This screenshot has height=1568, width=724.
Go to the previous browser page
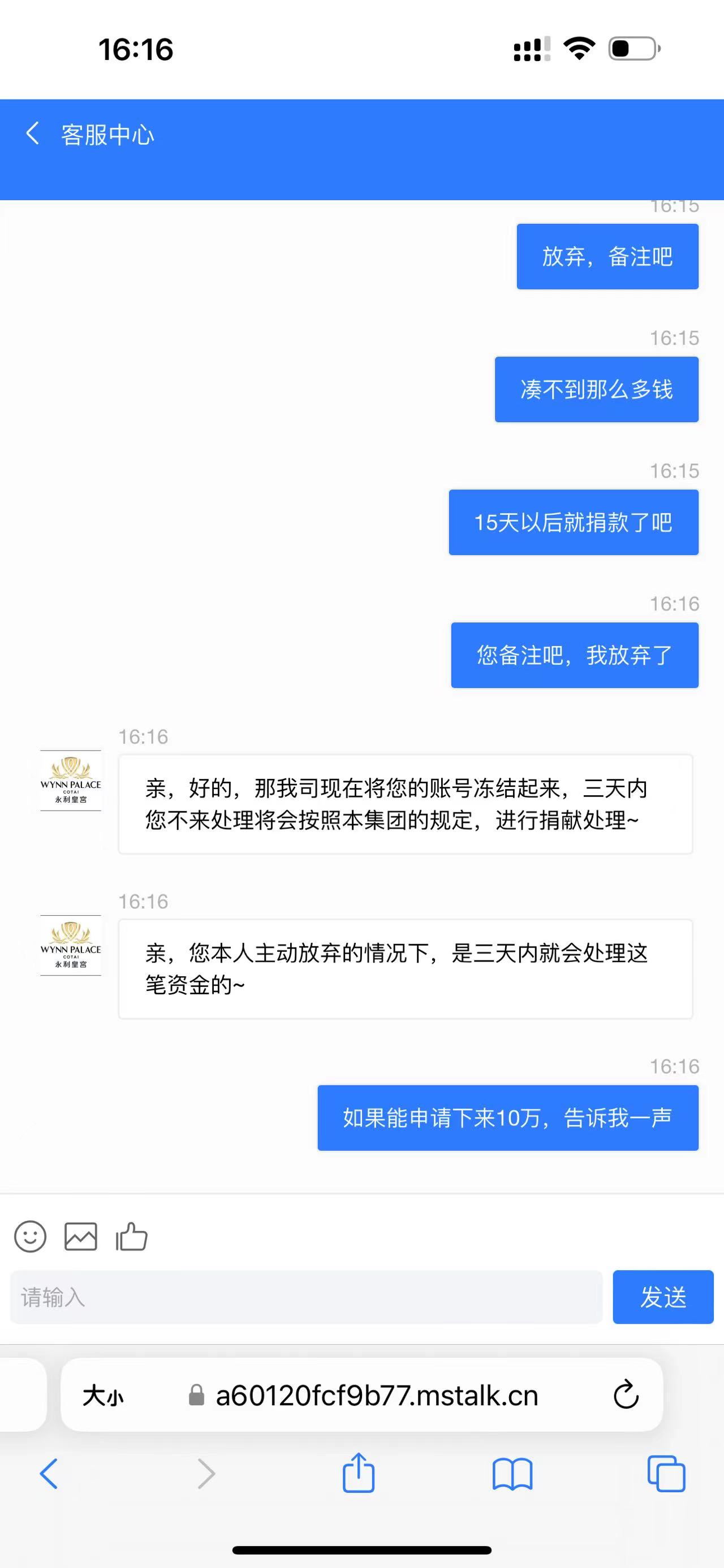pos(49,1474)
